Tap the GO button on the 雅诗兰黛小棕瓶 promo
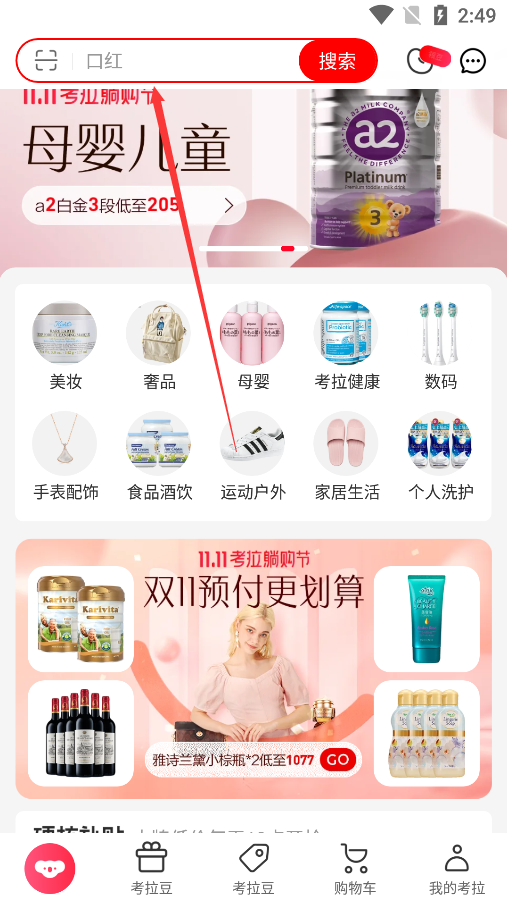Viewport: 507px width, 902px height. (338, 759)
